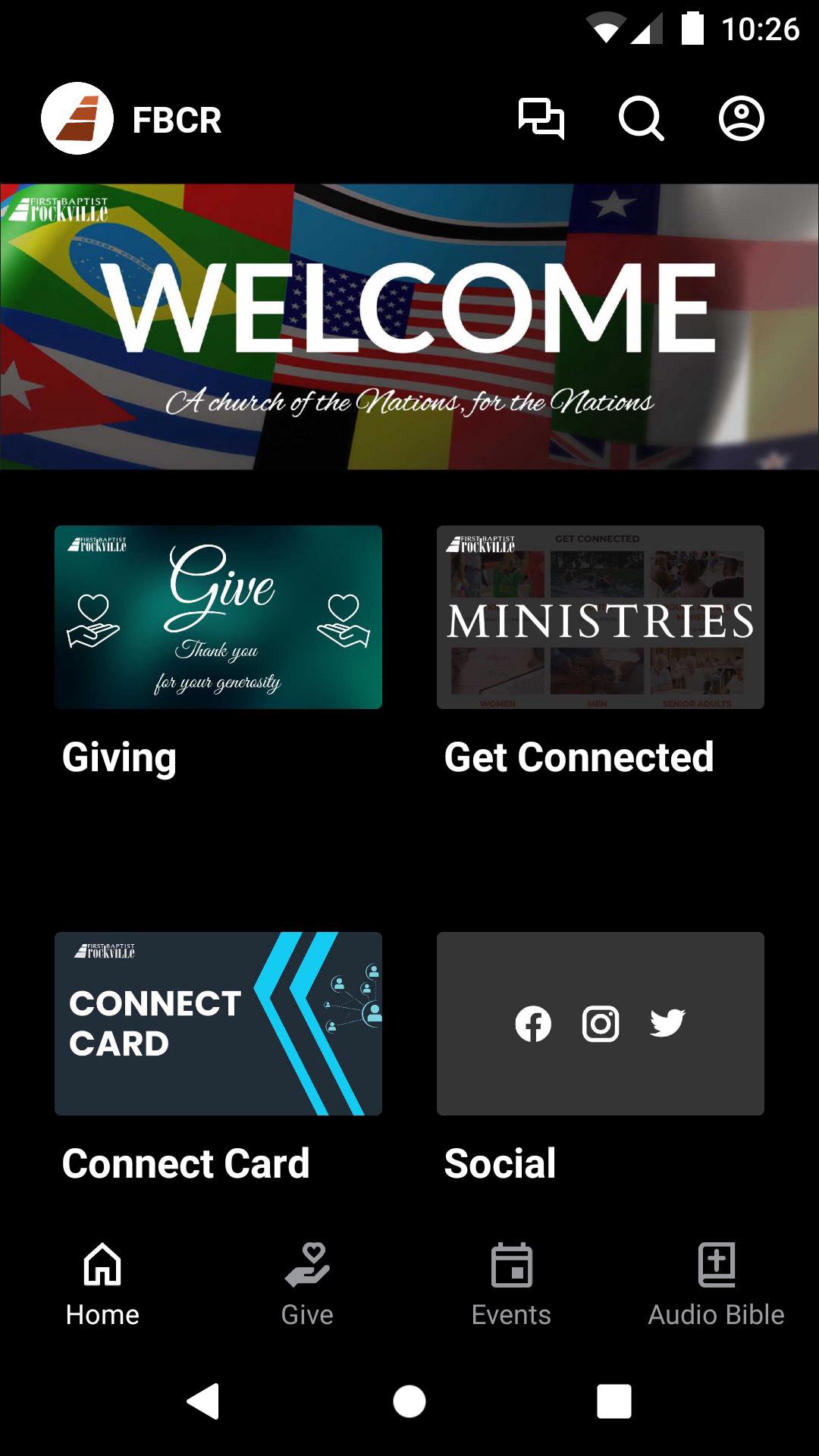Open the Welcome banner
819x1456 pixels.
tap(409, 327)
